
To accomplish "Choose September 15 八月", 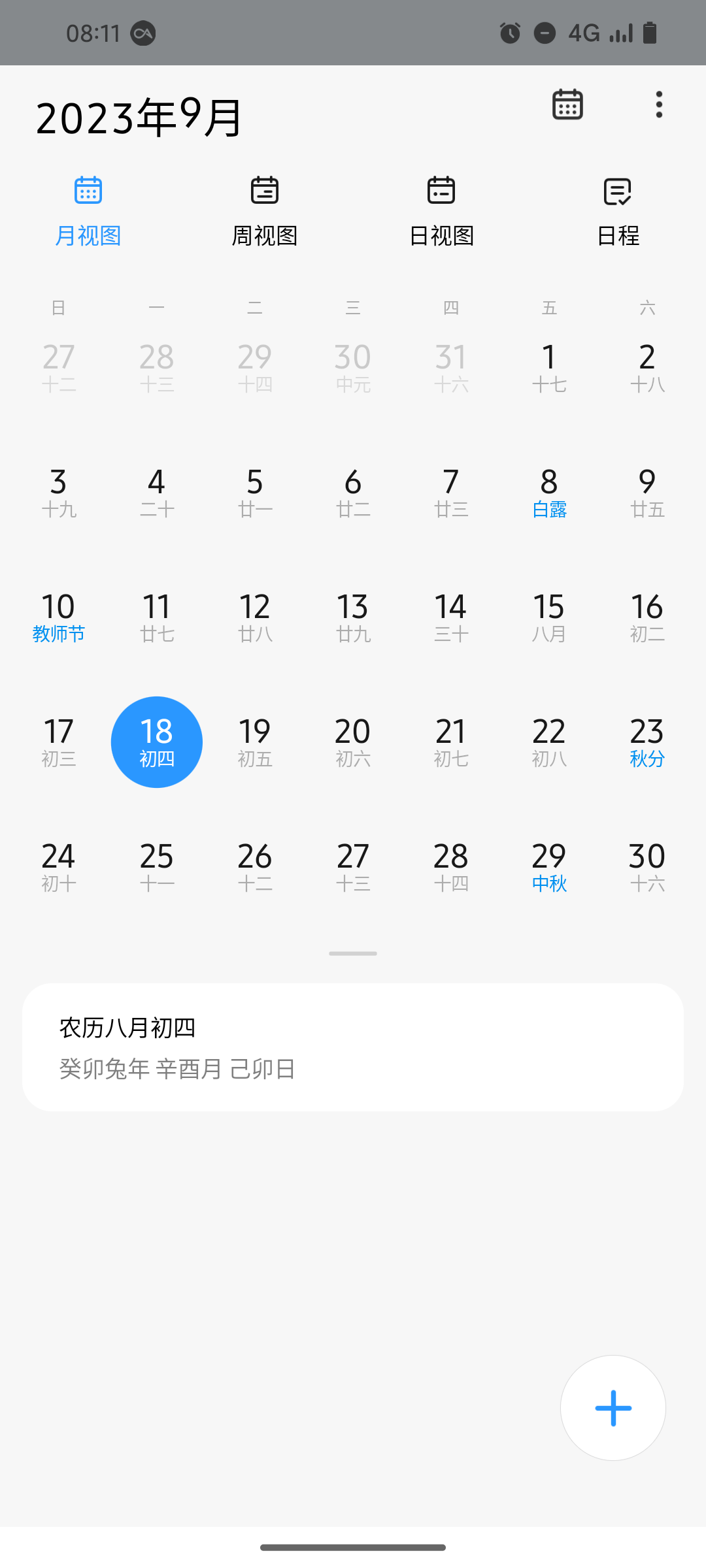I will click(x=549, y=617).
